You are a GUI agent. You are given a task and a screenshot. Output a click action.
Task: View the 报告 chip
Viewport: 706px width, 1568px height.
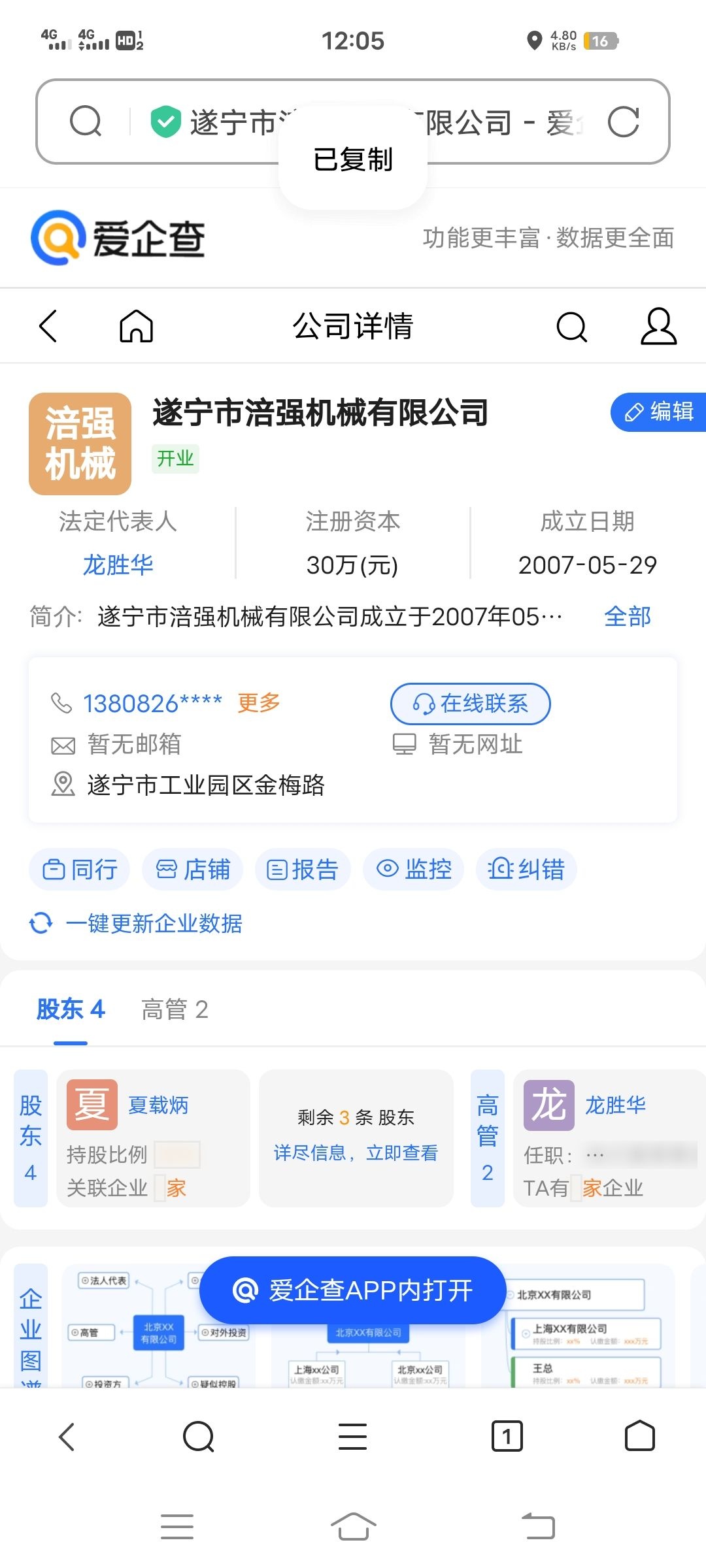click(303, 870)
